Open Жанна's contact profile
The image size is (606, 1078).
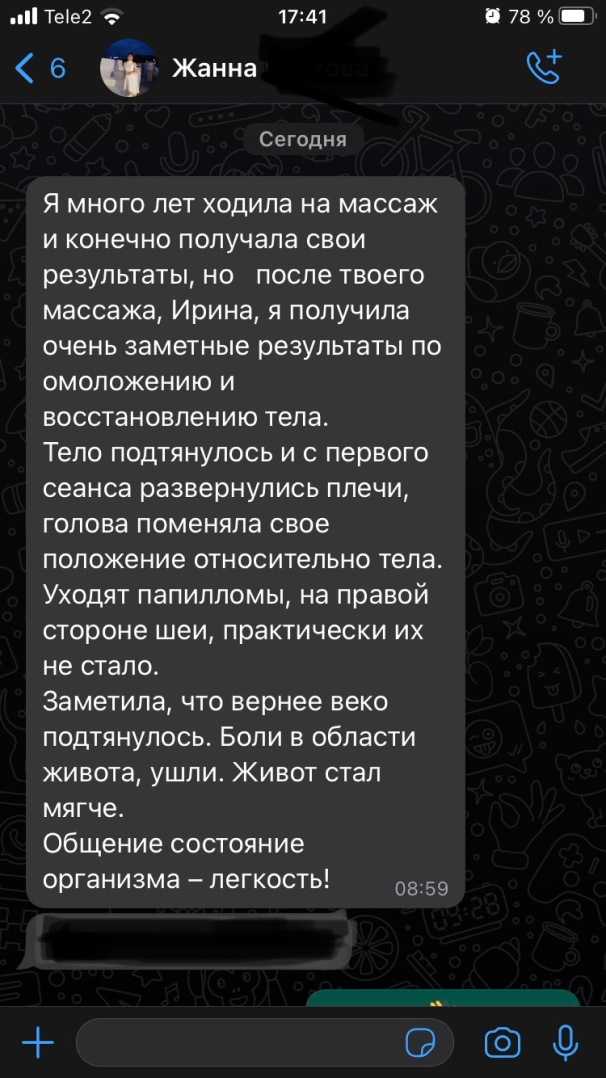point(215,68)
